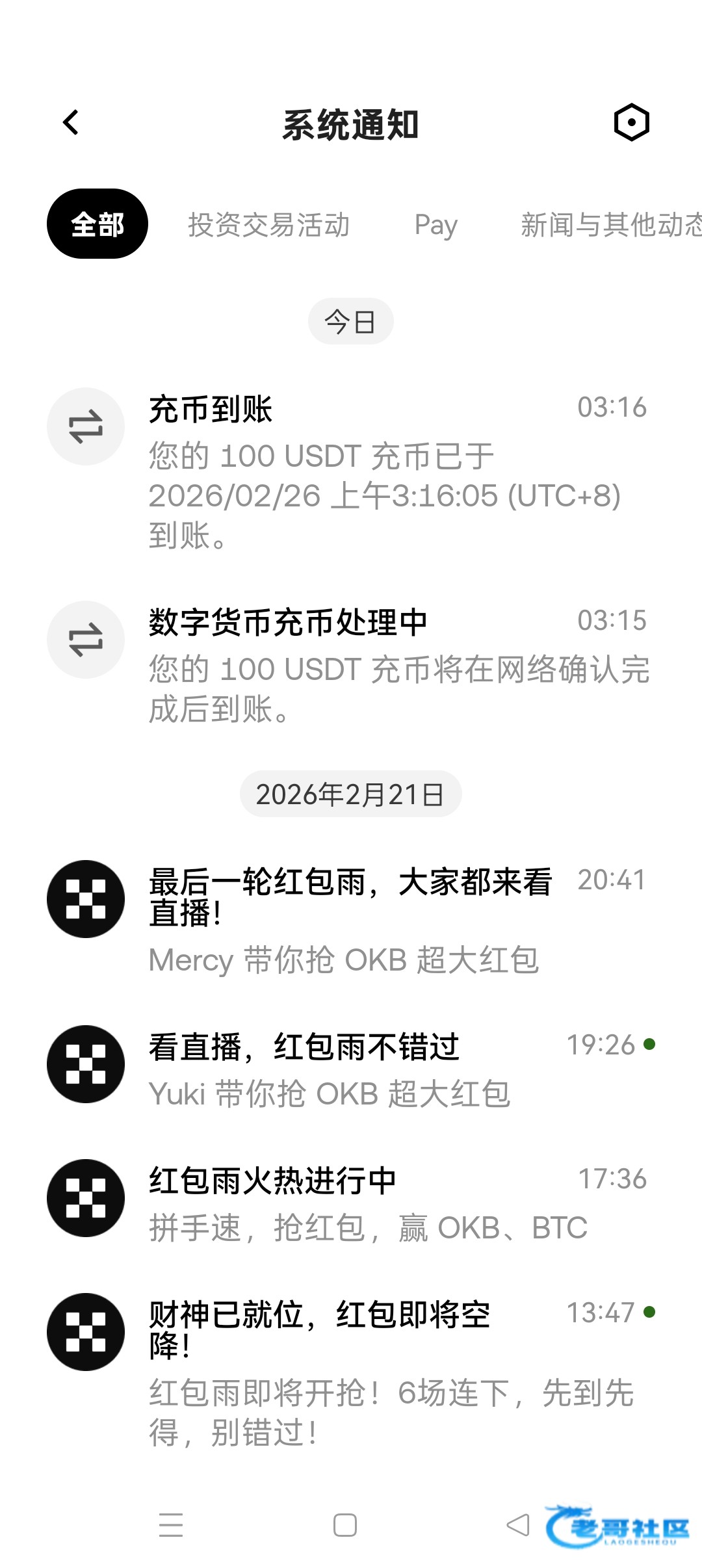
Task: Go back from 系统通知 screen
Action: pyautogui.click(x=71, y=123)
